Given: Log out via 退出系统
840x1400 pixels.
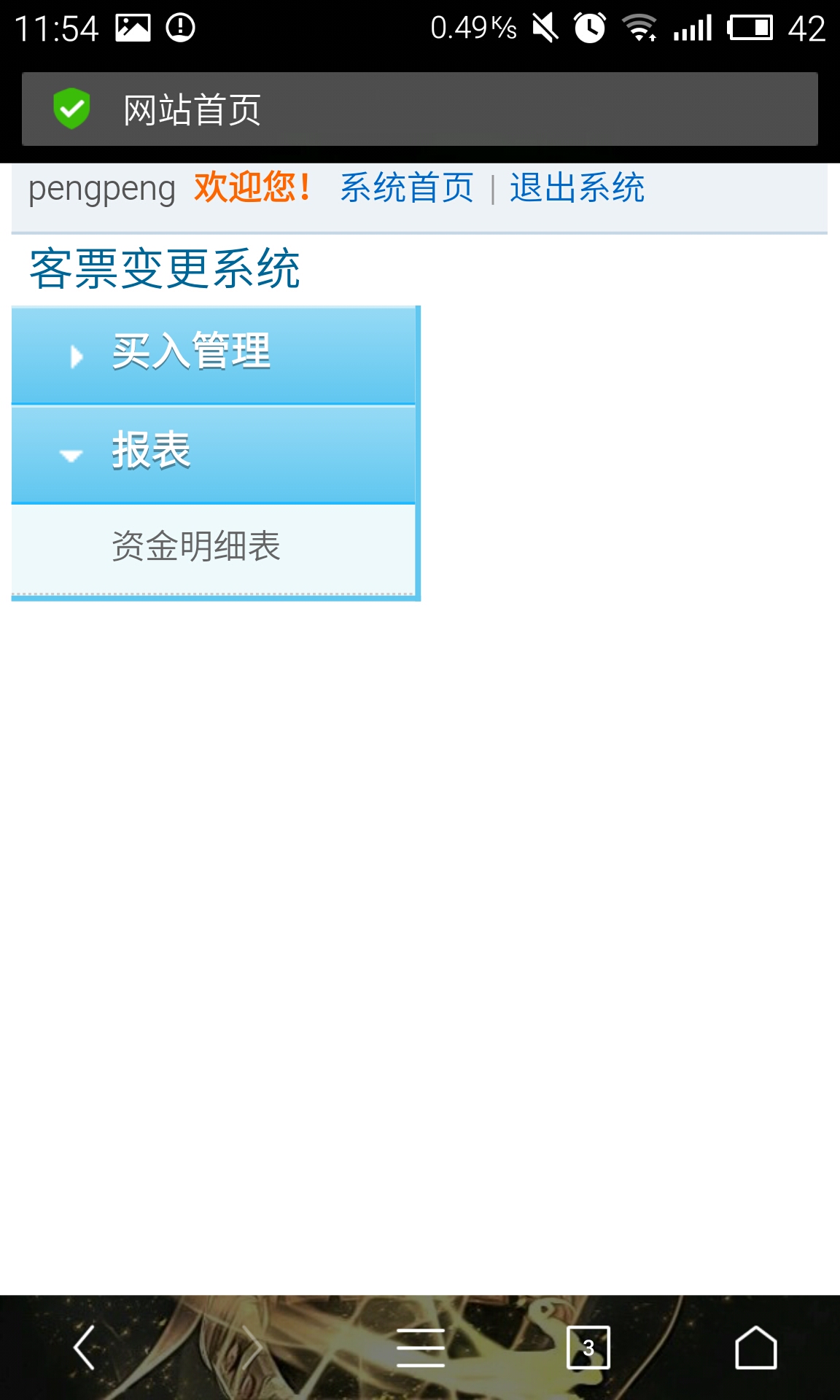Looking at the screenshot, I should 577,188.
